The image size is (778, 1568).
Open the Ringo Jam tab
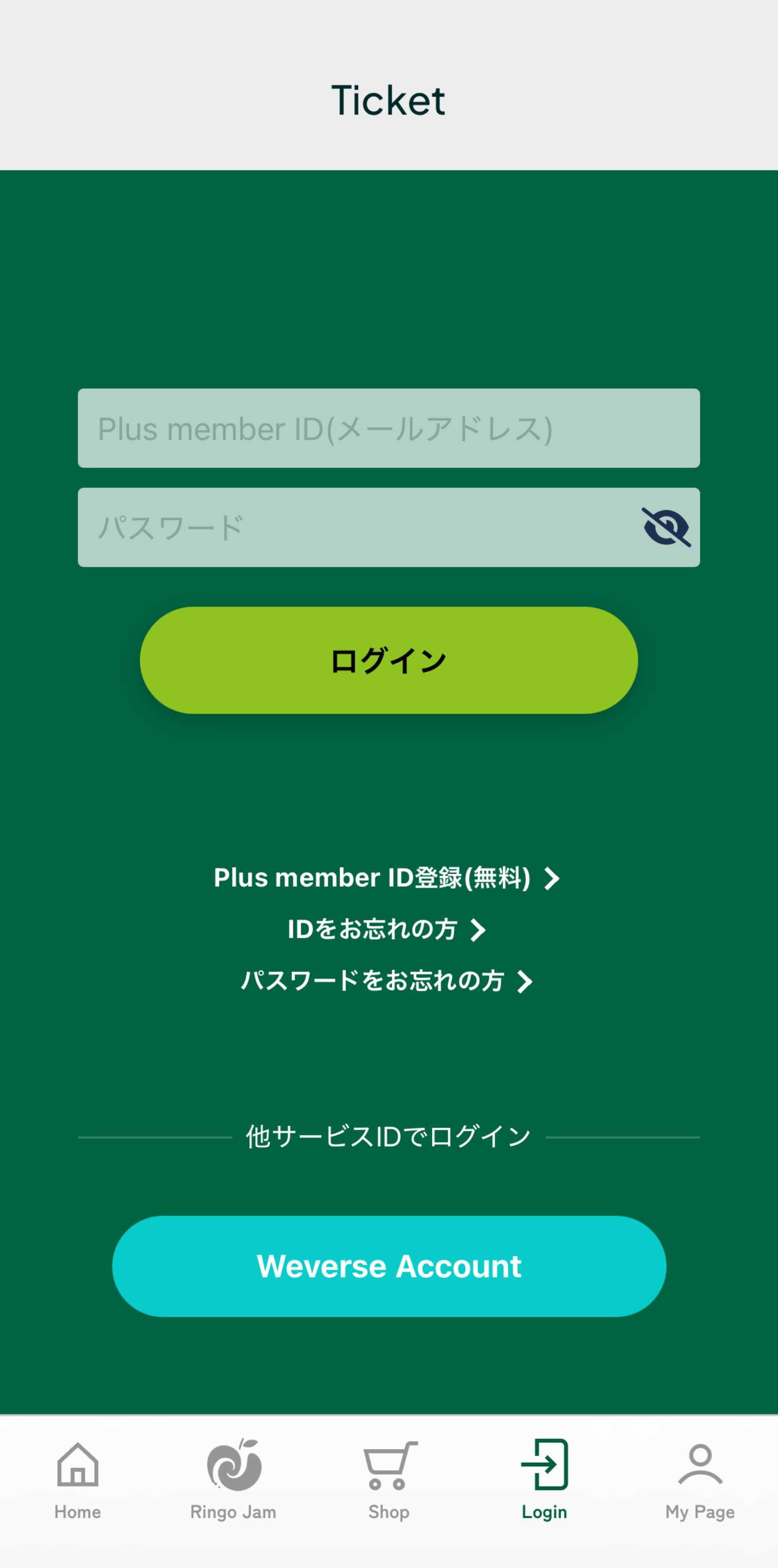tap(233, 1480)
